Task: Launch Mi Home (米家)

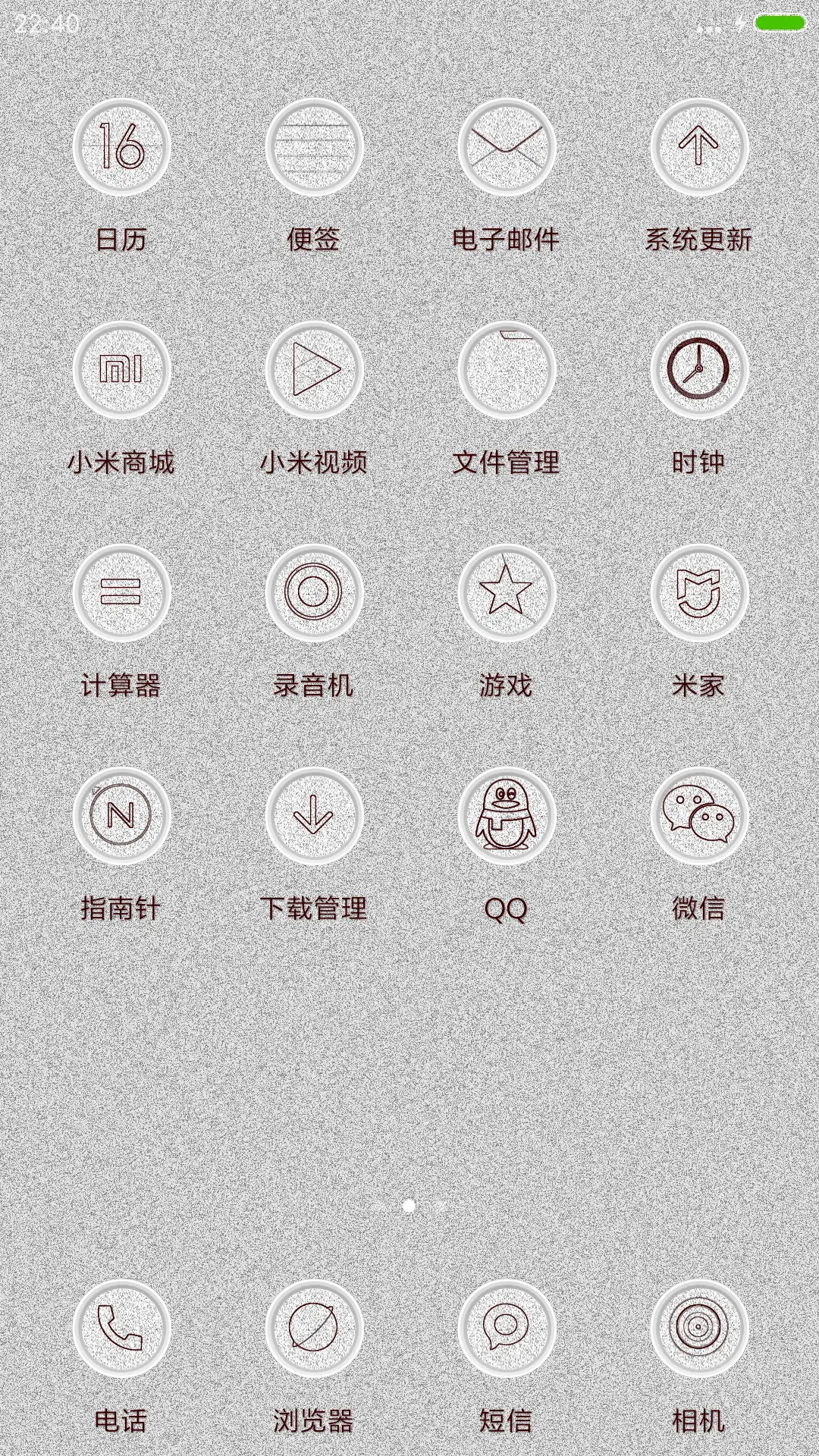Action: tap(699, 593)
